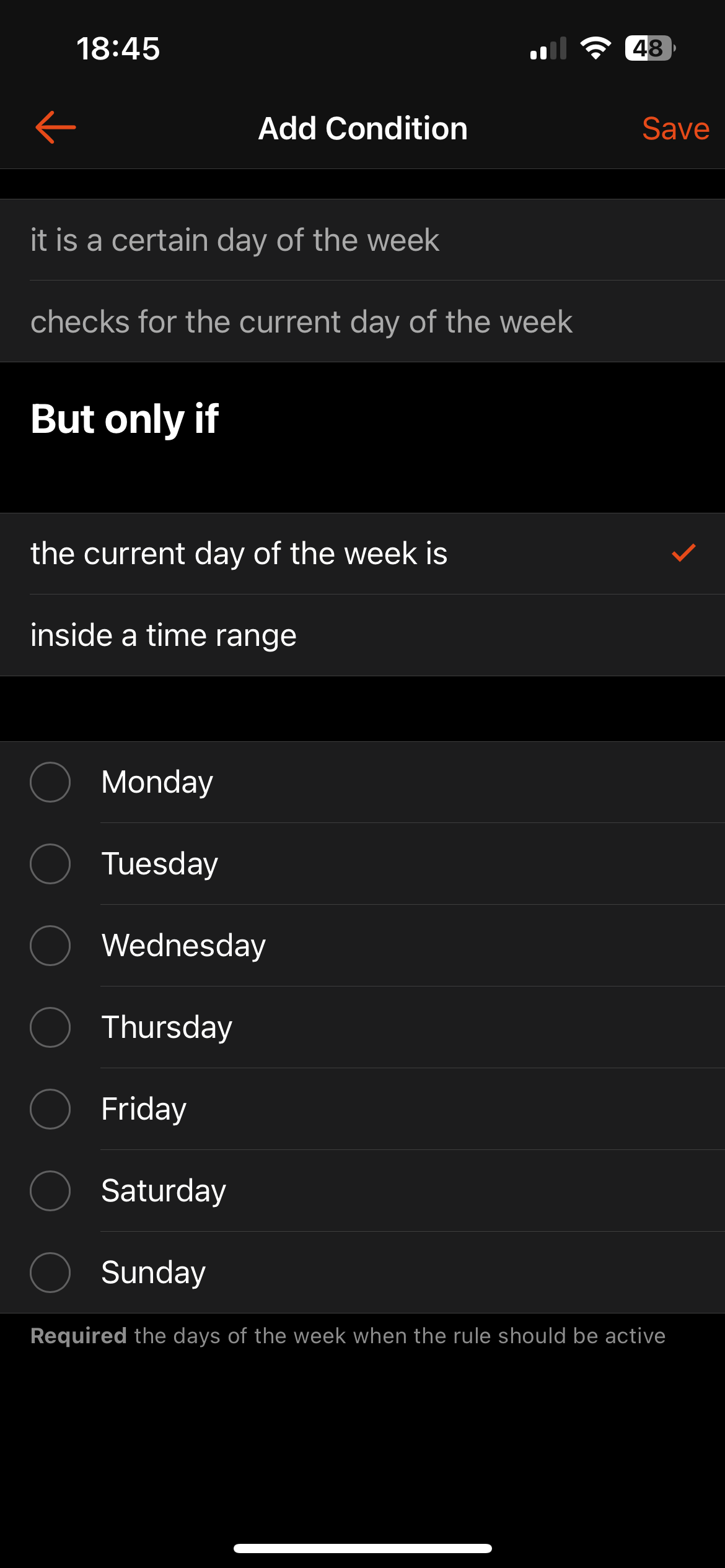The image size is (725, 1568).
Task: Tick Thursday in the day list
Action: coord(362,1027)
